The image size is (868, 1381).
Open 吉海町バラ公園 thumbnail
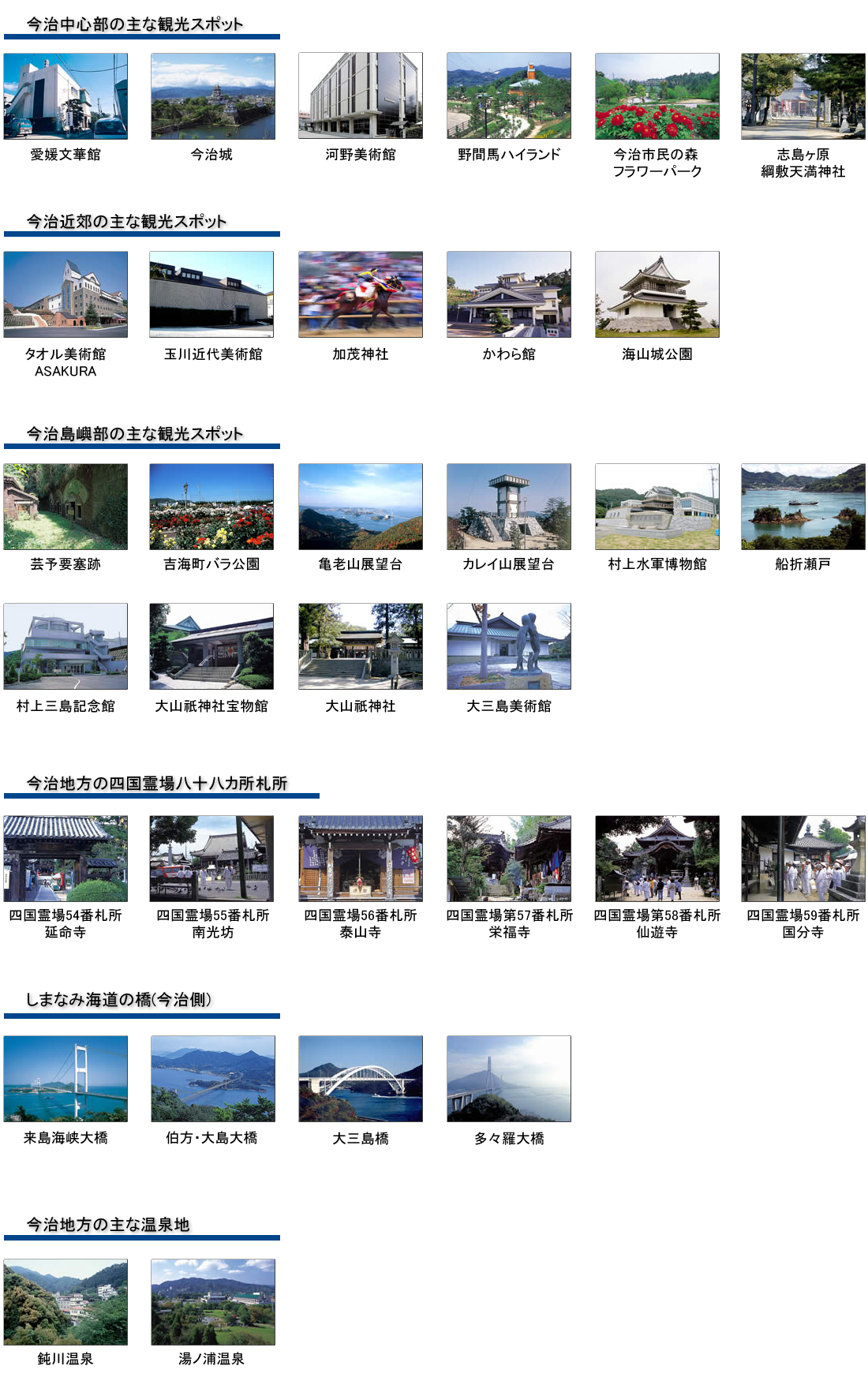click(211, 507)
